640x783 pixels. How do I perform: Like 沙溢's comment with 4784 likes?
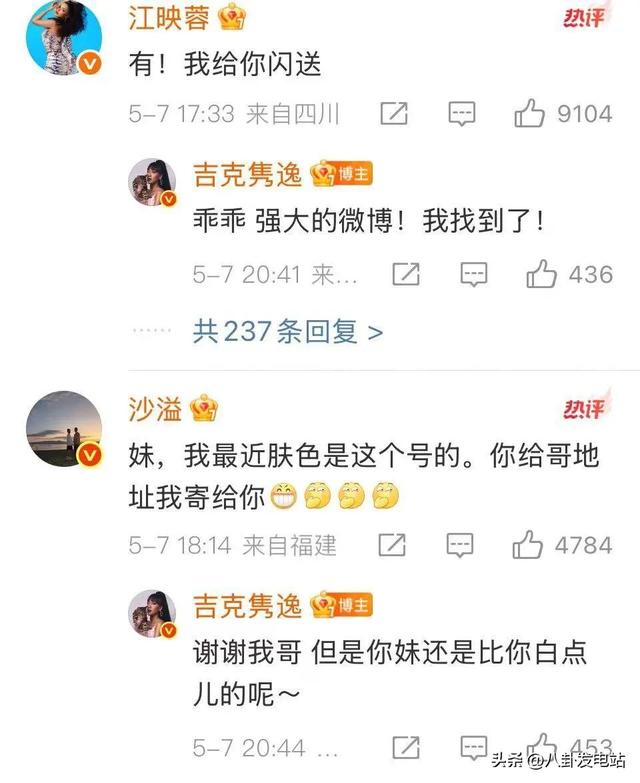528,545
